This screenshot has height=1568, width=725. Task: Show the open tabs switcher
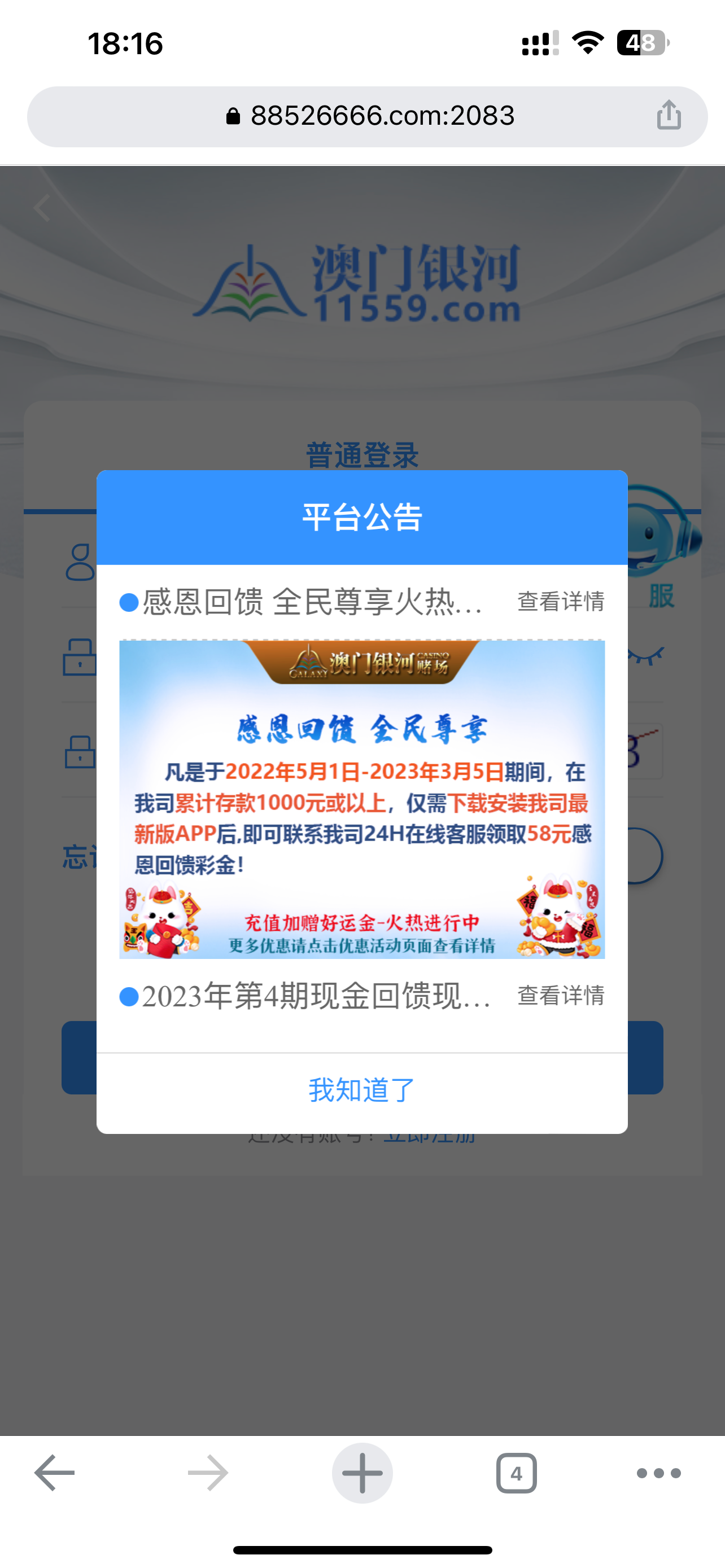[516, 1473]
